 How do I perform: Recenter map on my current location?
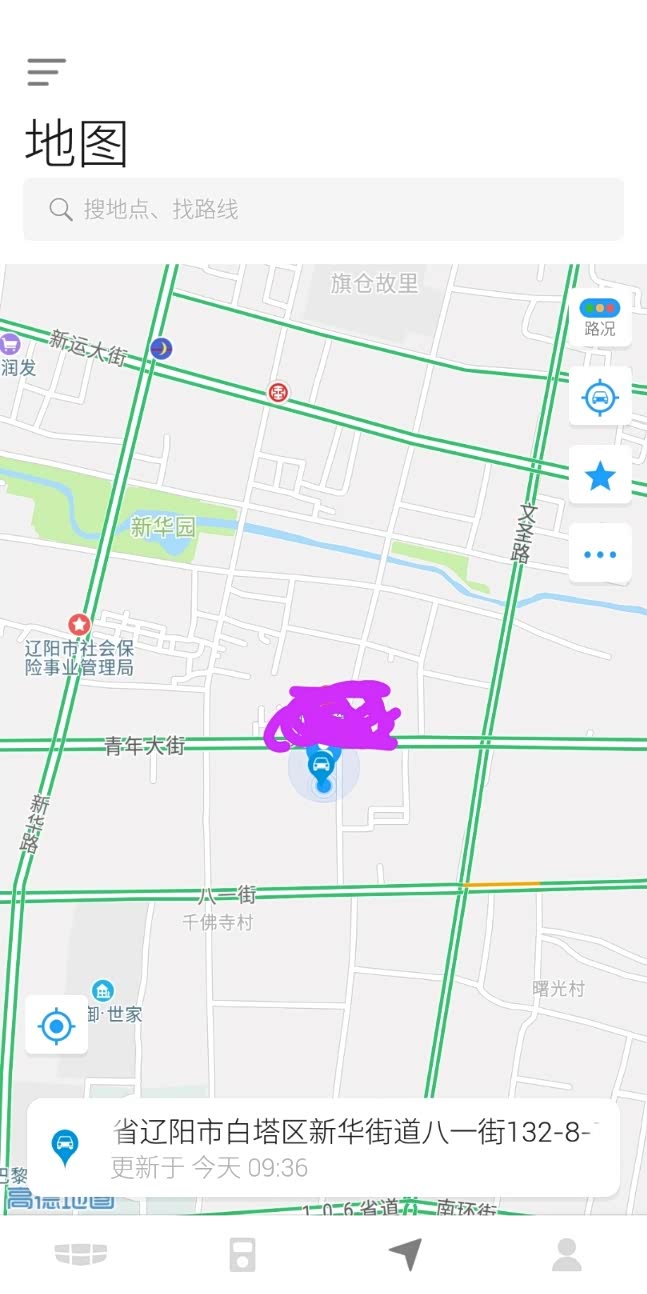56,1026
